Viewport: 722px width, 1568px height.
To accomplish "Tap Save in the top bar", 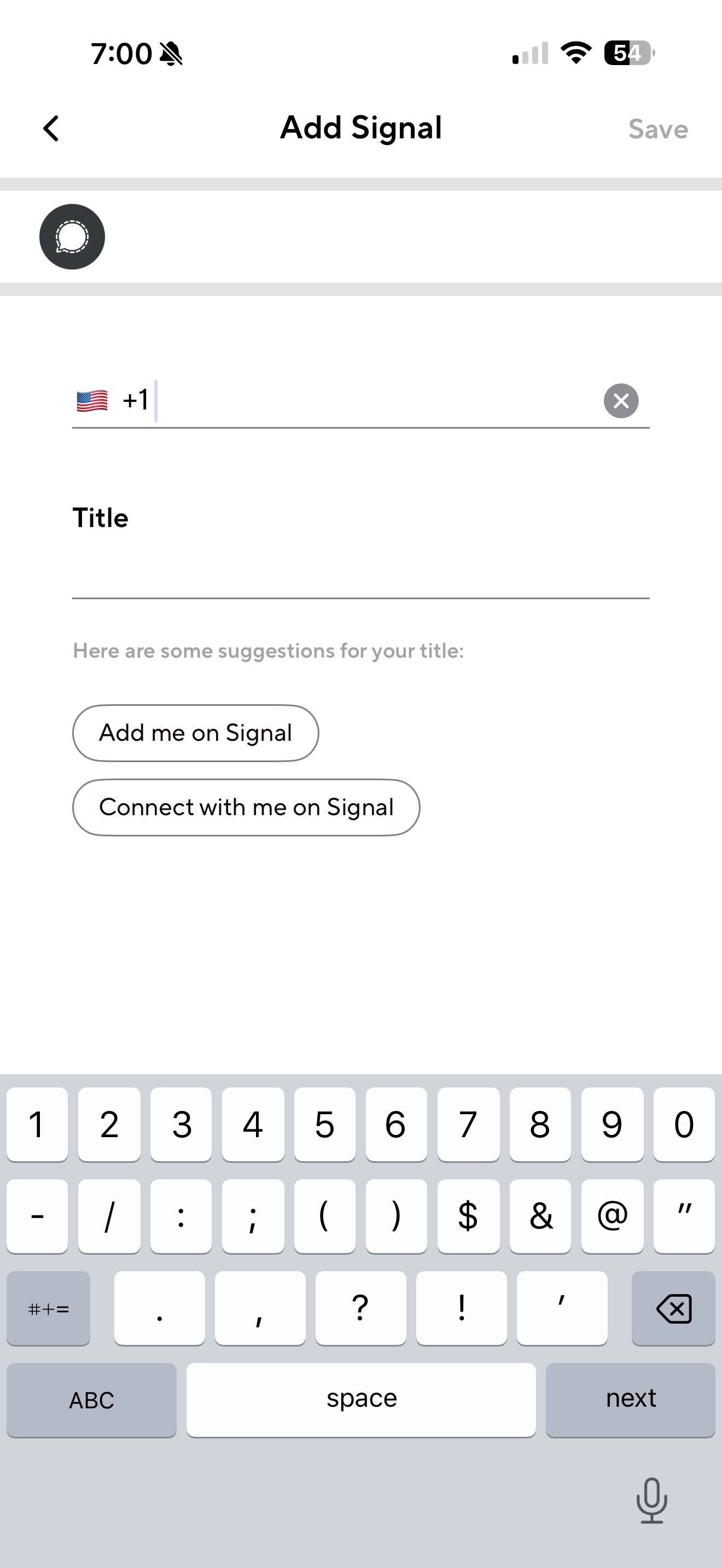I will [x=657, y=129].
